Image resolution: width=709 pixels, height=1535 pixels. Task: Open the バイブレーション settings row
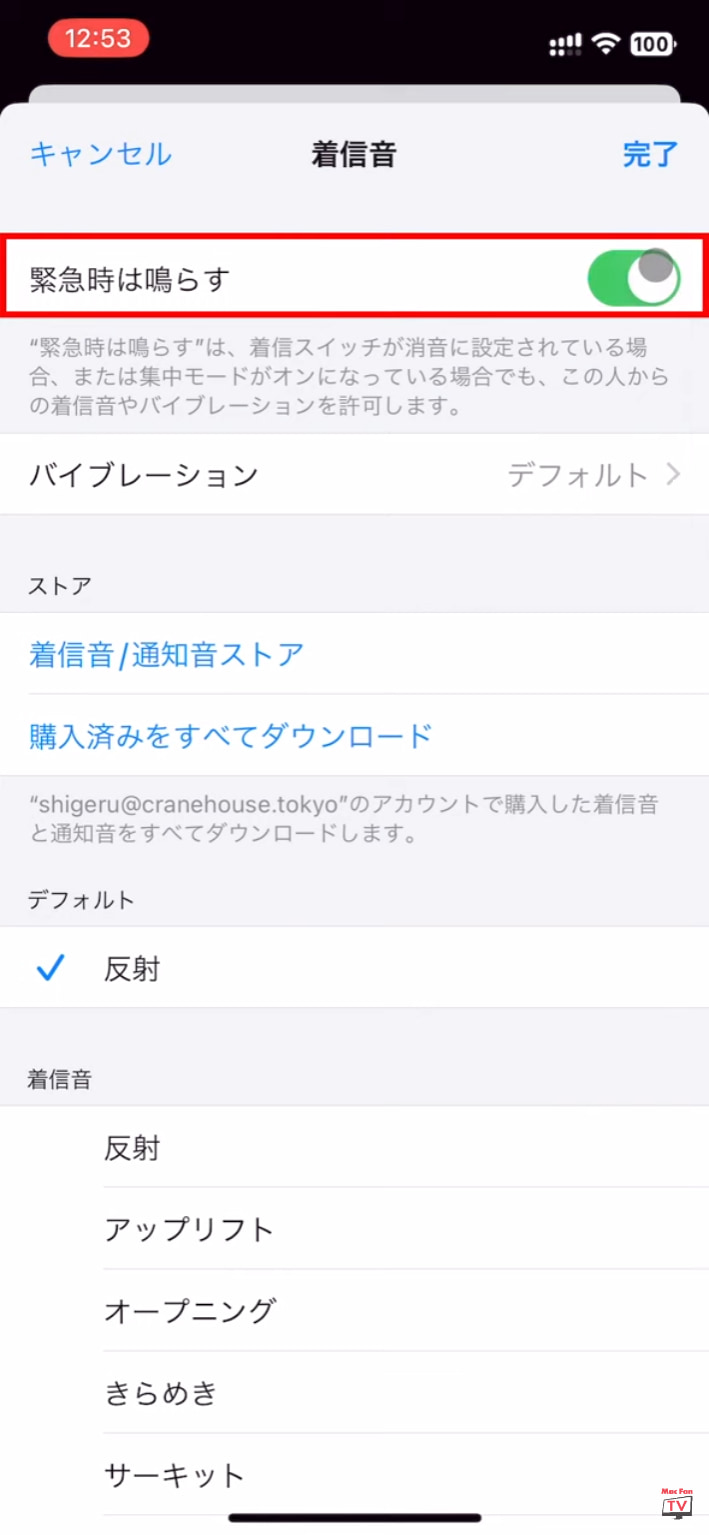[x=354, y=474]
